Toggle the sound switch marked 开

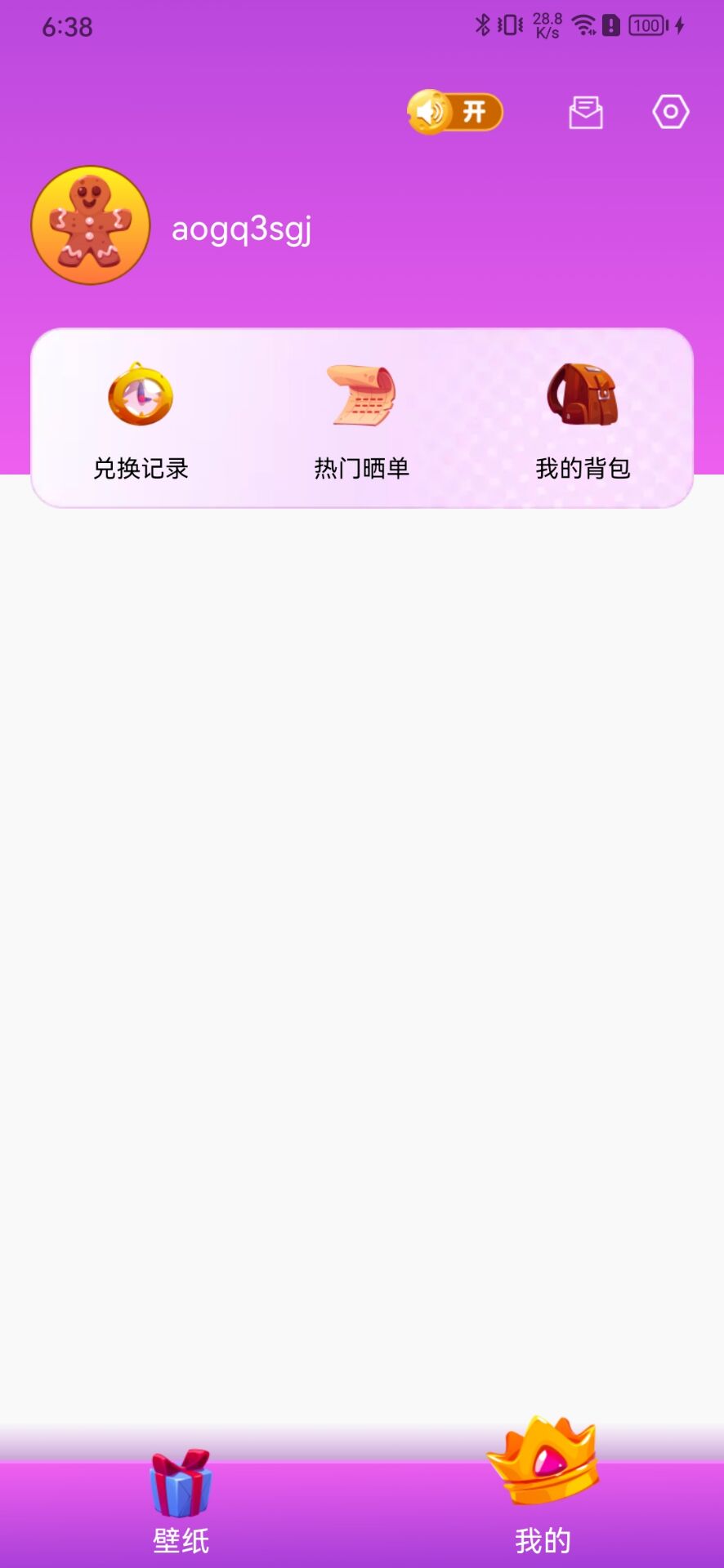455,112
